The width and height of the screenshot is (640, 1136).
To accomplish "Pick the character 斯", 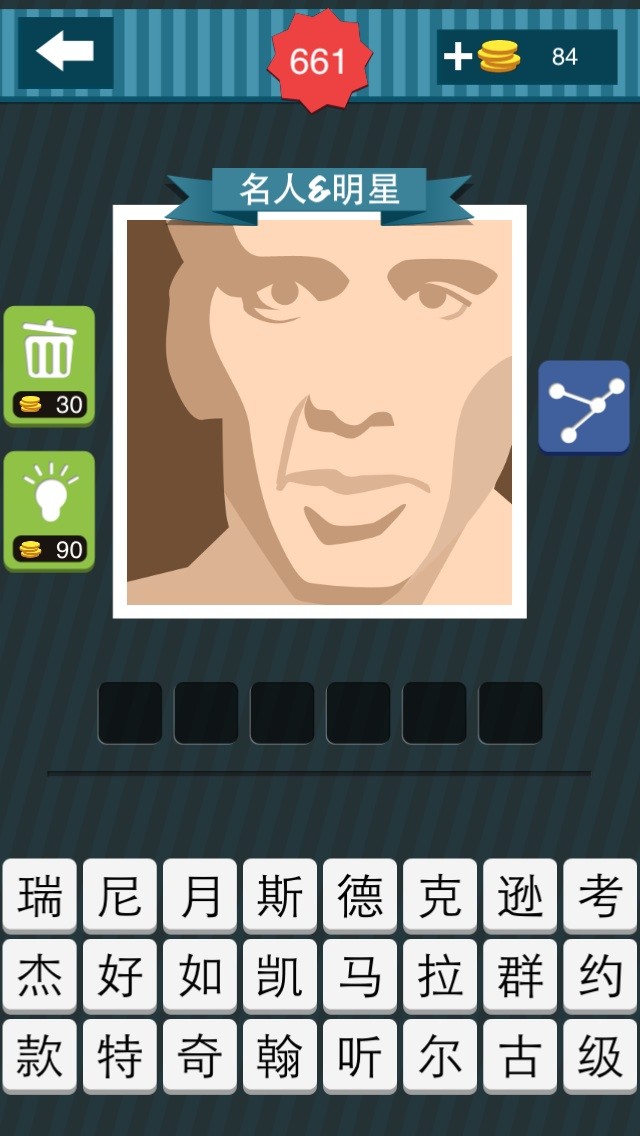I will [x=280, y=896].
